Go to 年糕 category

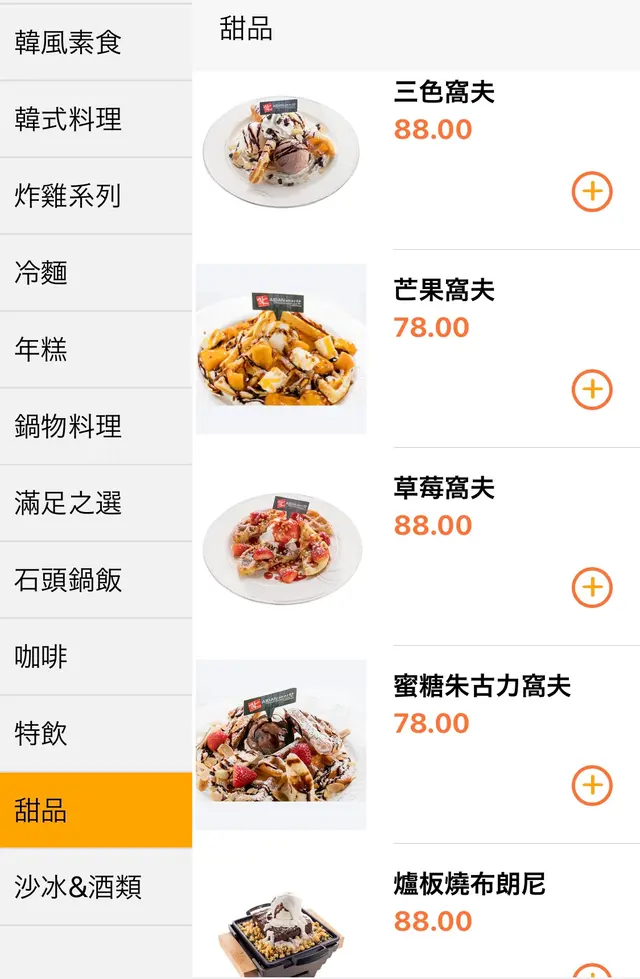click(95, 350)
